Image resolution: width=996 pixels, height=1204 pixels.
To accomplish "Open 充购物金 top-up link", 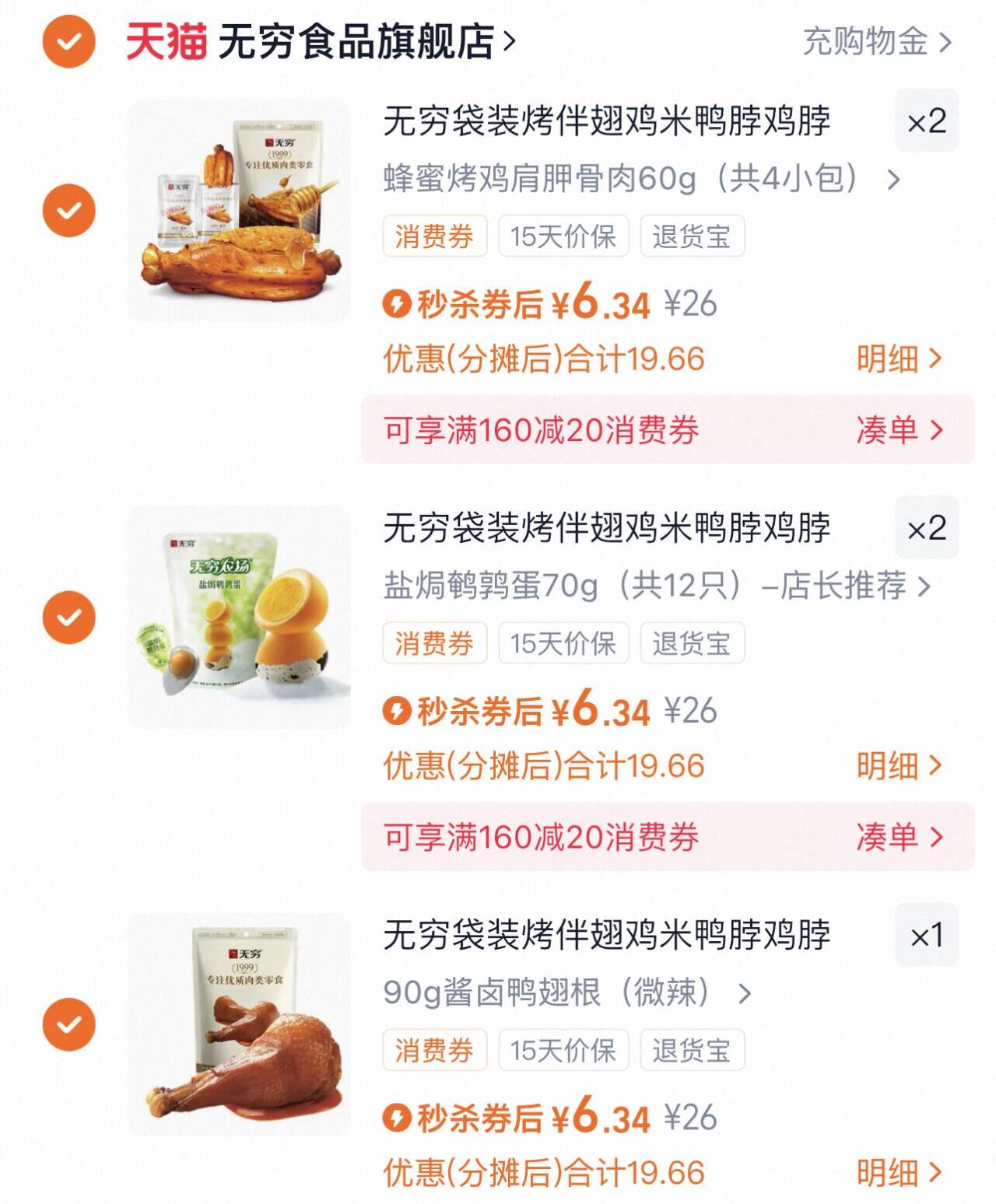I will tap(876, 41).
